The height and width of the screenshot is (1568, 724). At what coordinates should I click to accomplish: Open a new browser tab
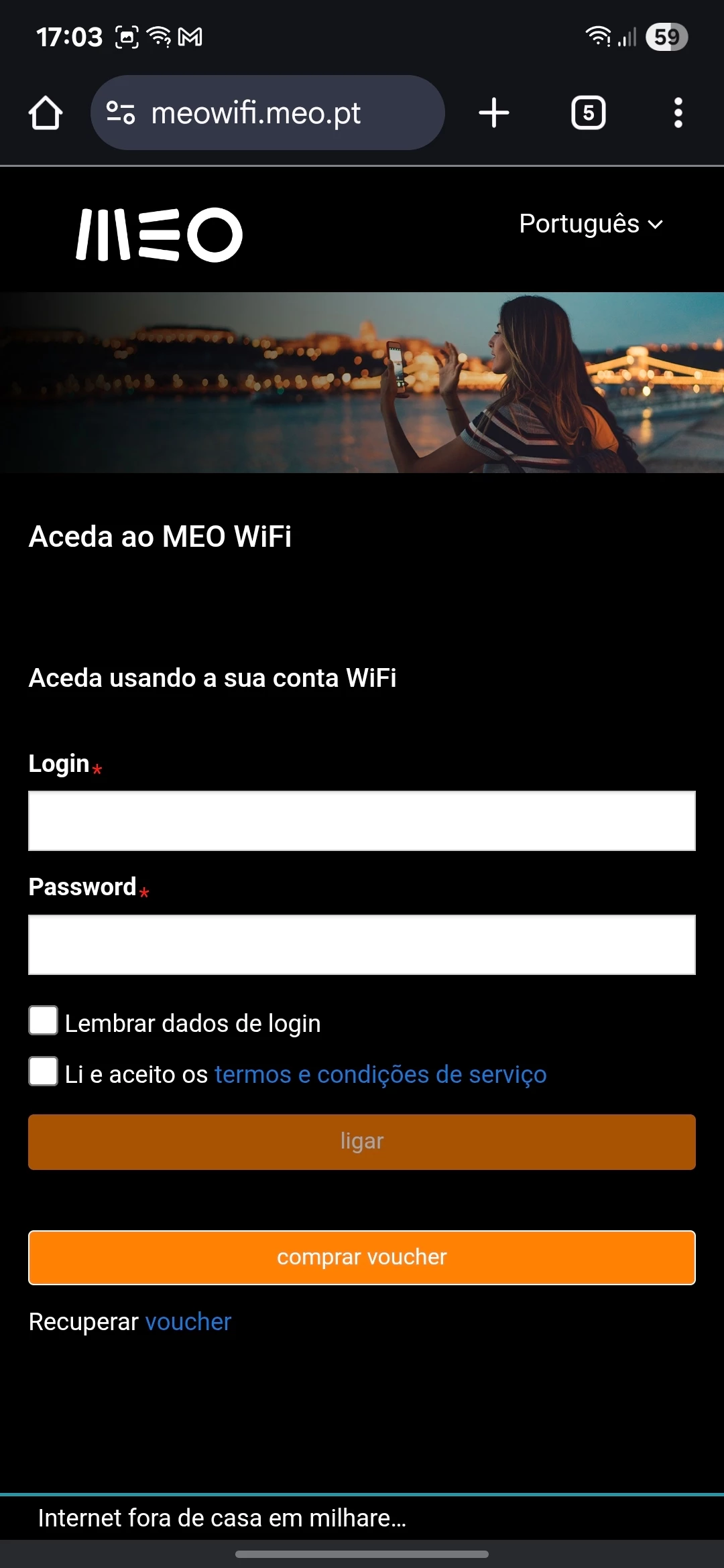494,113
